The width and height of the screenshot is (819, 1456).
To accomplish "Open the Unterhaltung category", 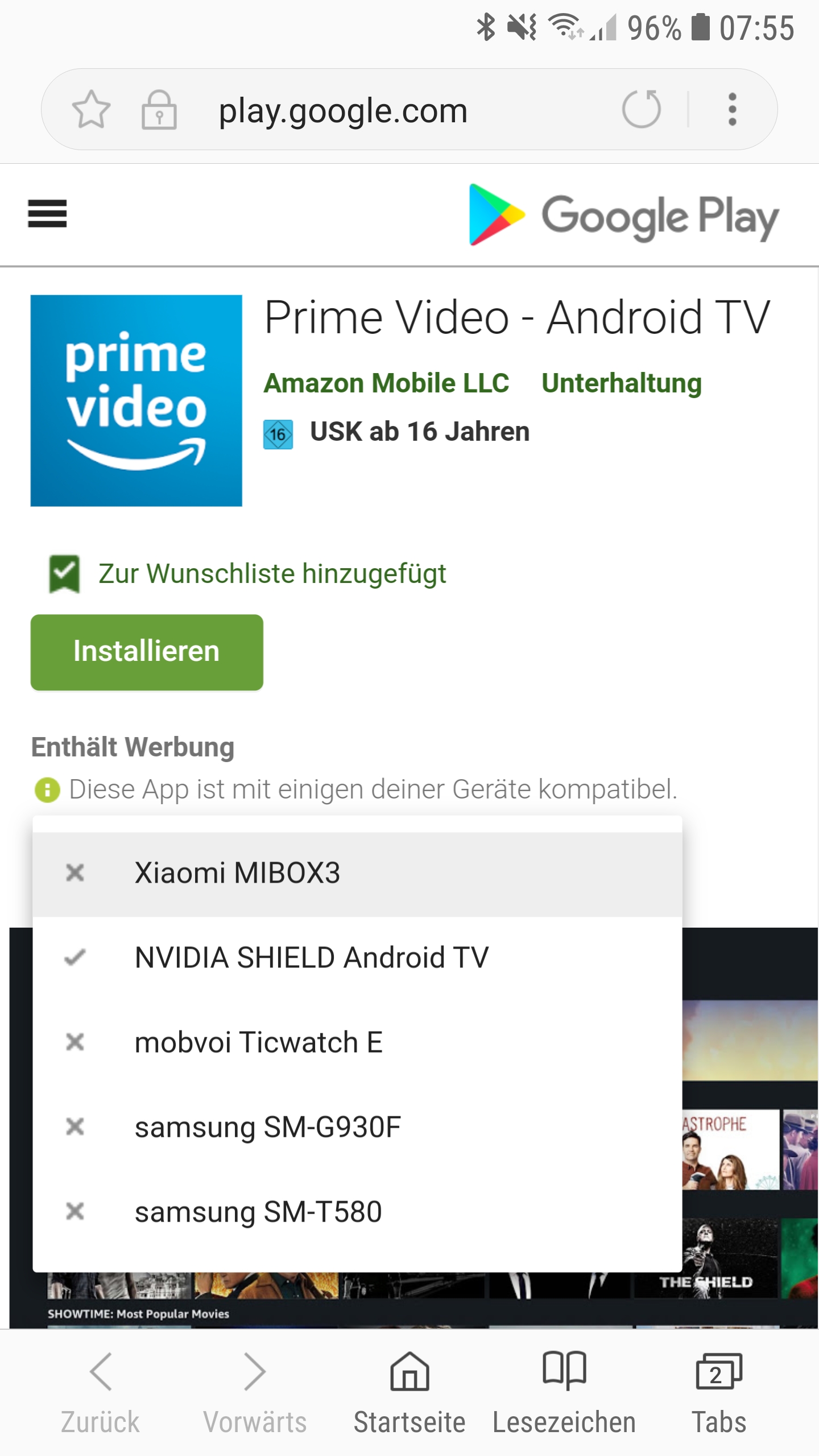I will point(622,383).
